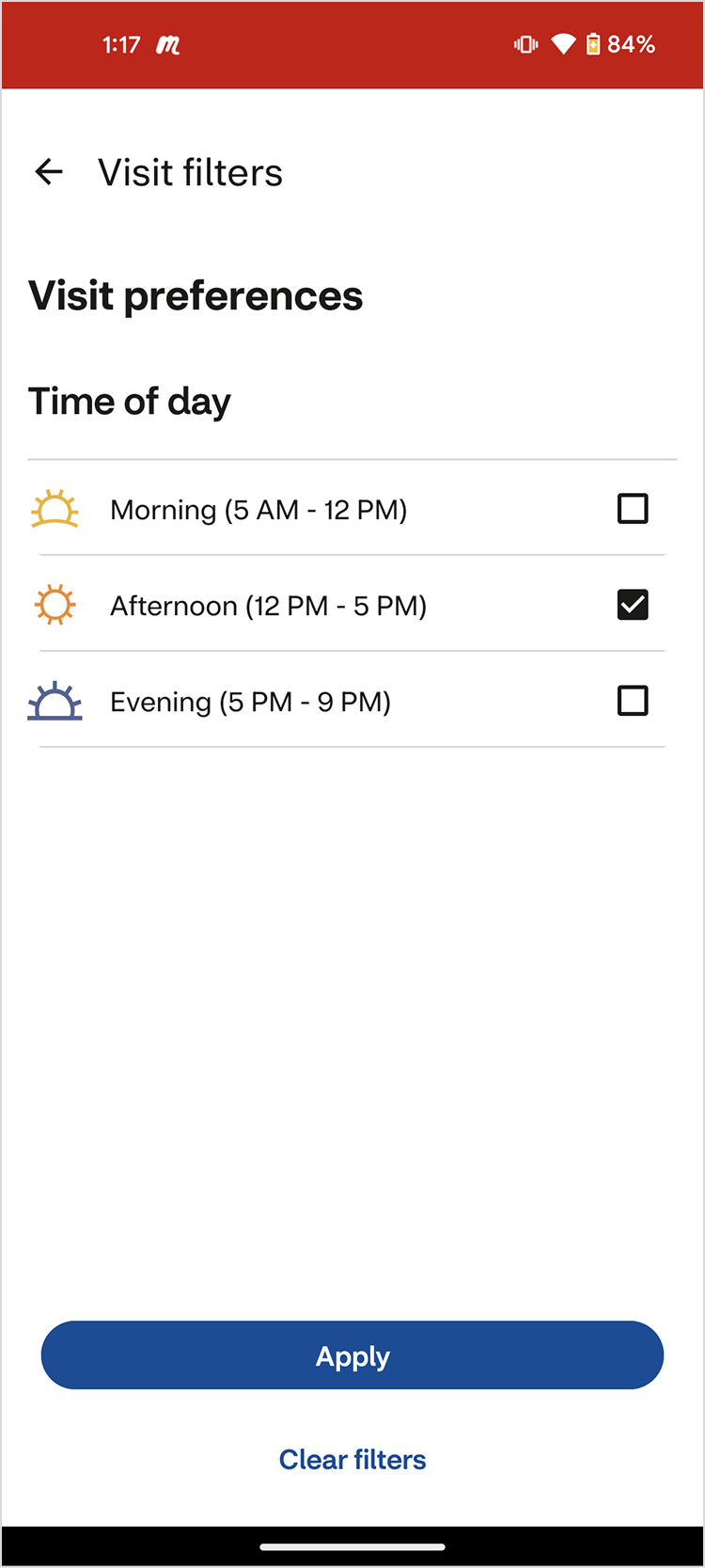This screenshot has height=1568, width=705.
Task: Tap the navigation gesture bar
Action: point(352,1545)
